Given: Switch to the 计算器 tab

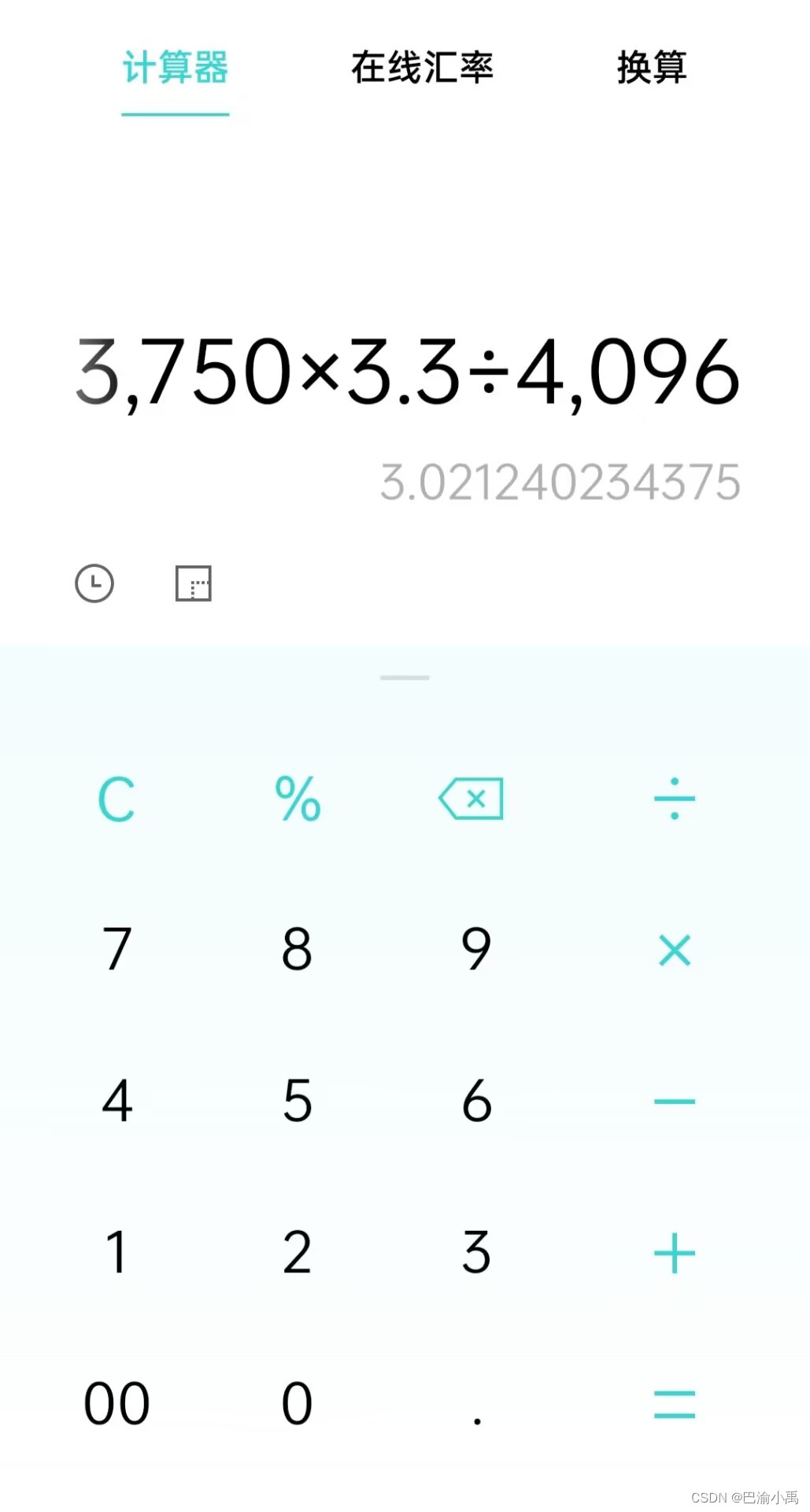Looking at the screenshot, I should (x=175, y=68).
